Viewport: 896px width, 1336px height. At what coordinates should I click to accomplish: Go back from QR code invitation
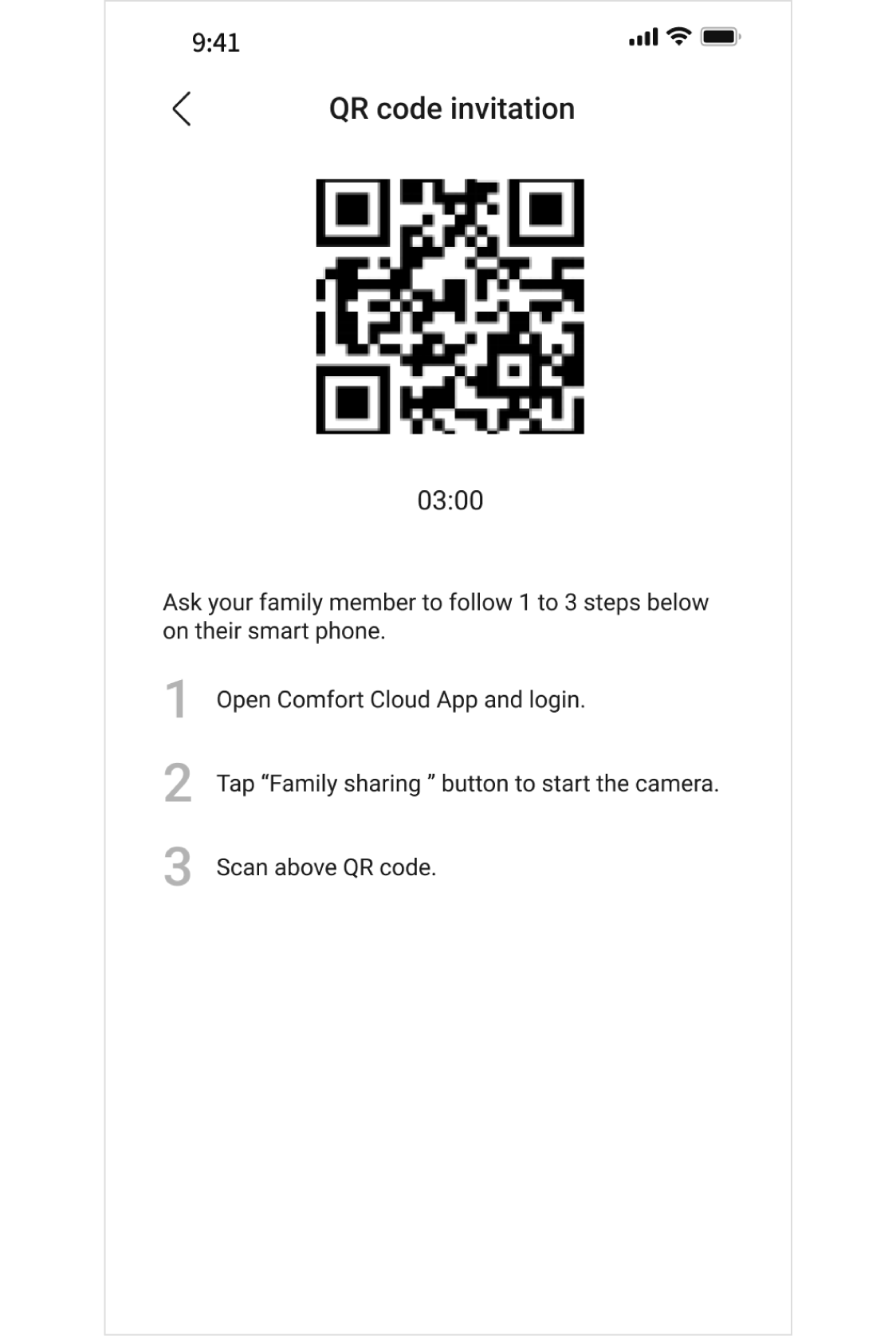click(182, 109)
